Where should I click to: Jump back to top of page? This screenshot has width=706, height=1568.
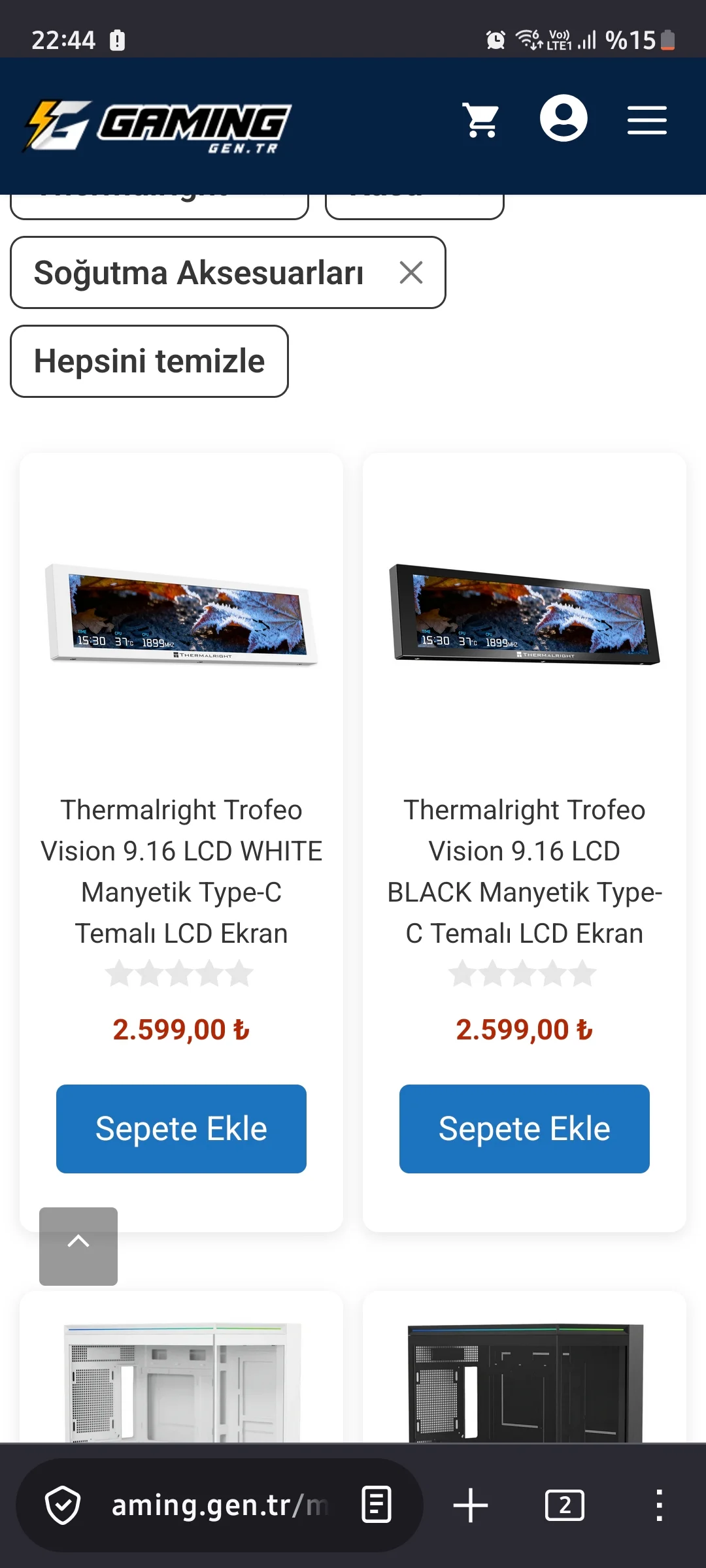(78, 1246)
